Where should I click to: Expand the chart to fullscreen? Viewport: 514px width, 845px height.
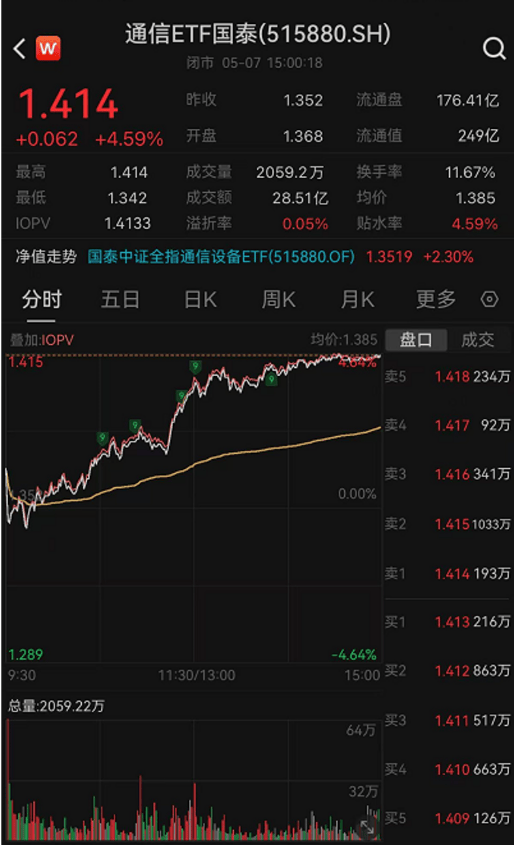[x=367, y=827]
